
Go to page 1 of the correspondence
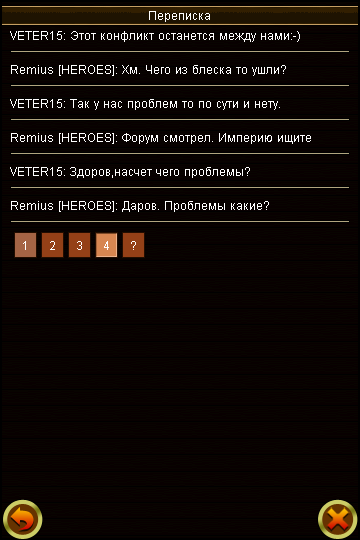click(25, 245)
